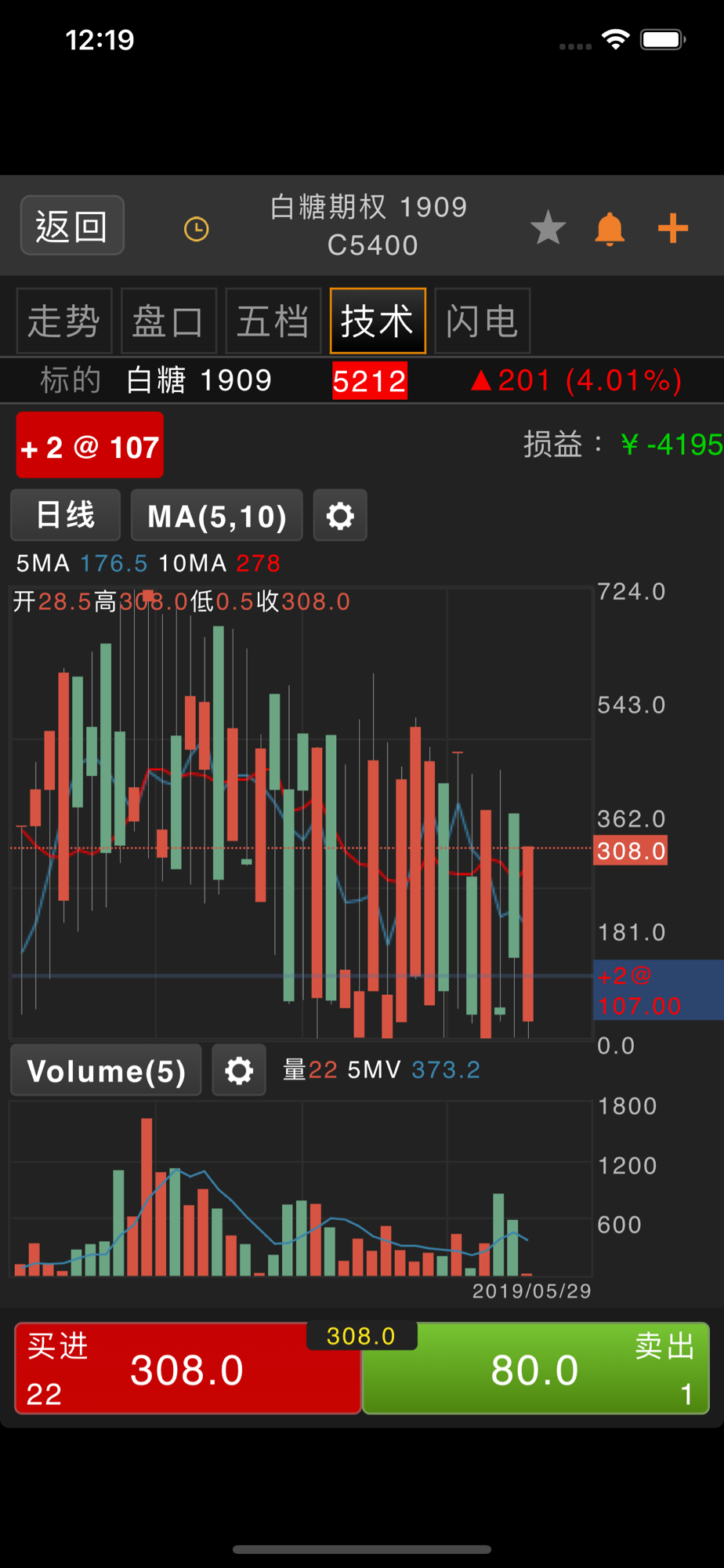Switch to the 盘口 tab

[x=168, y=321]
